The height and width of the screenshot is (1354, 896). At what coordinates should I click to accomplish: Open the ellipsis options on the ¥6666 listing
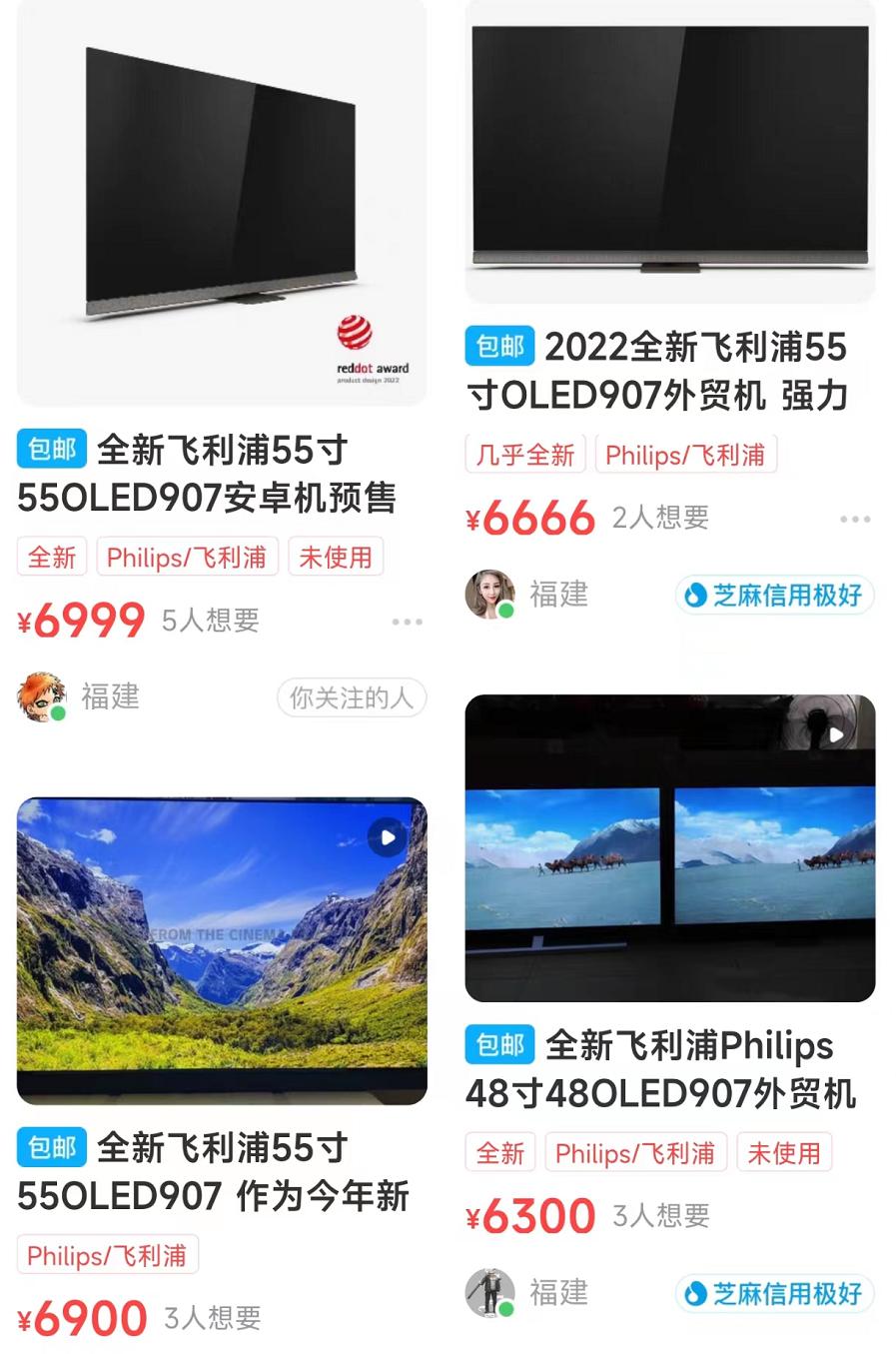pos(855,519)
